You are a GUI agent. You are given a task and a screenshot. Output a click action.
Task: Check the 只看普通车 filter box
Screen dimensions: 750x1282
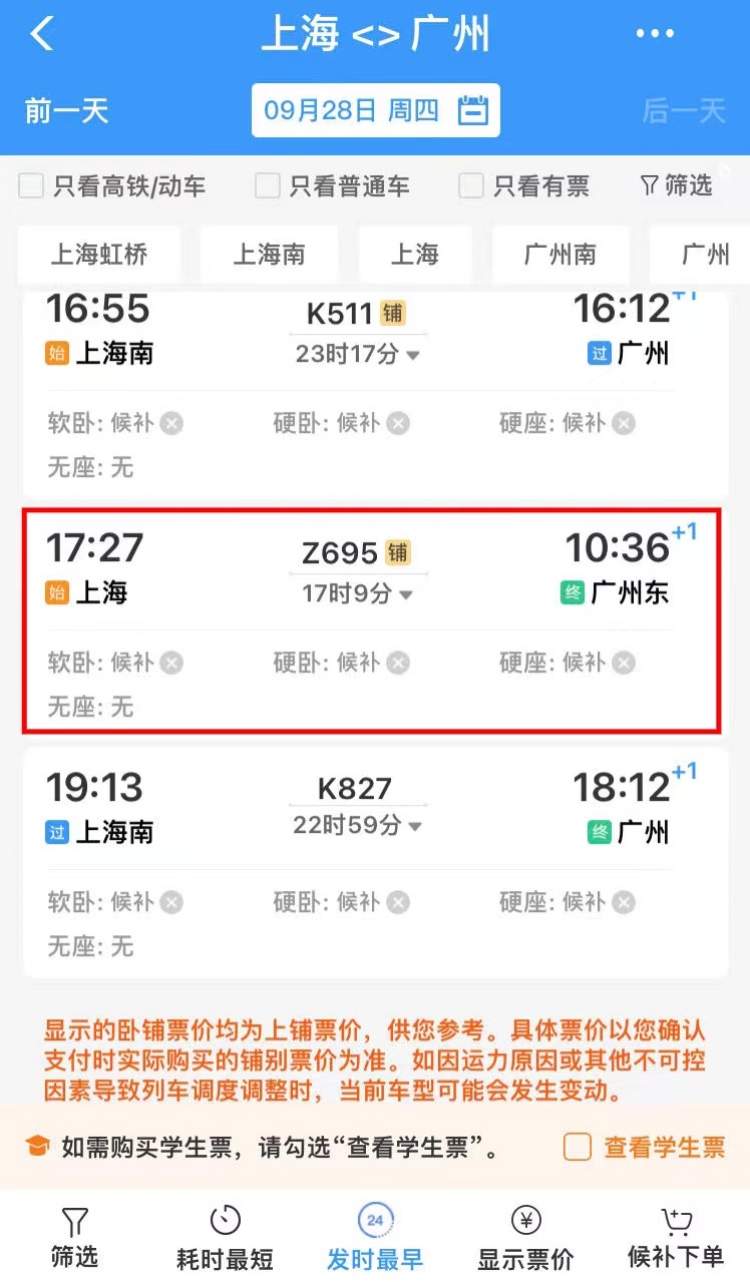267,186
